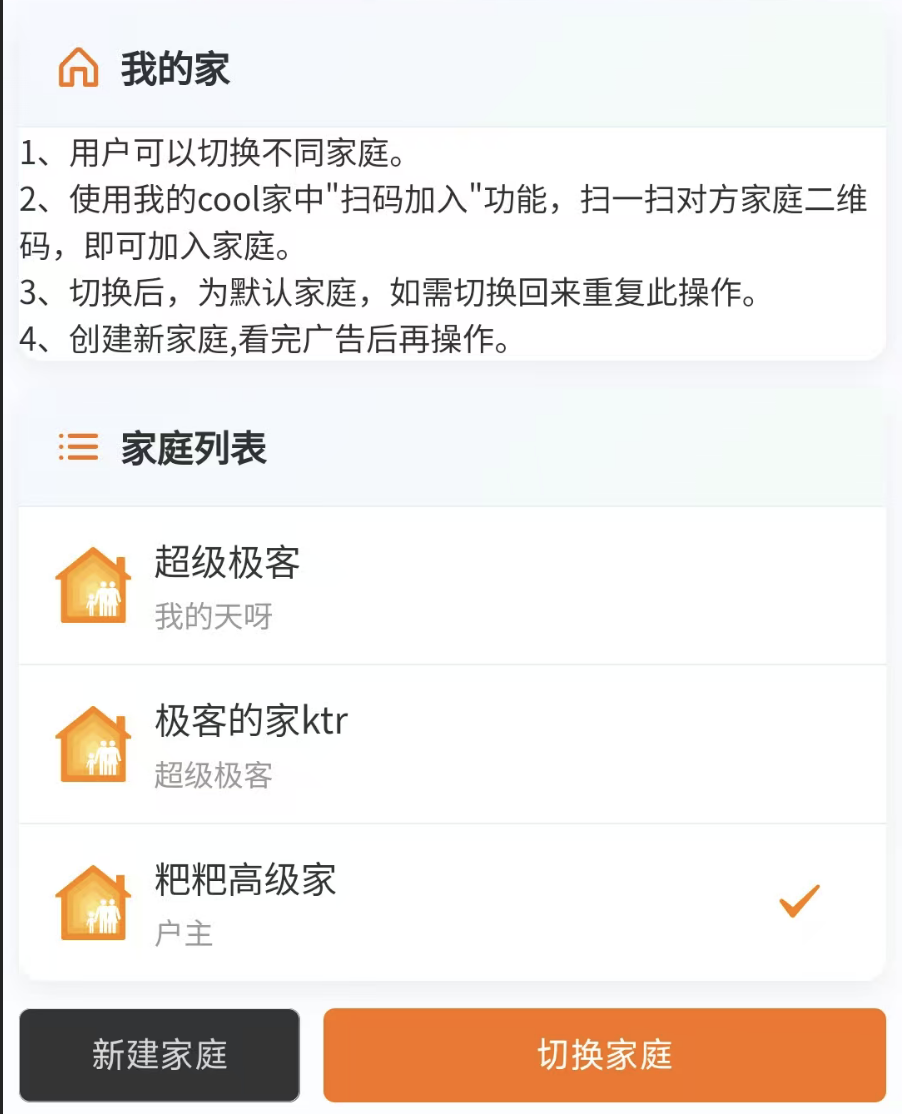Click the house icon for 粑粑高级家
This screenshot has height=1114, width=902.
click(x=93, y=903)
